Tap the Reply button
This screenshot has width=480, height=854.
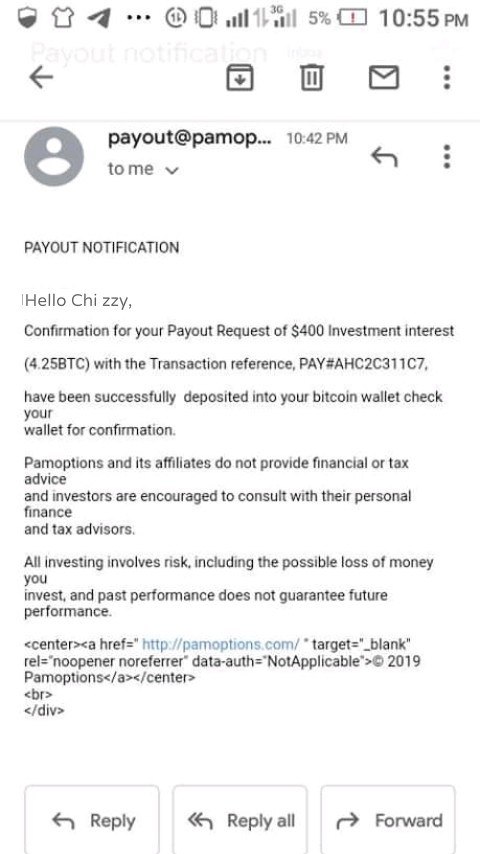coord(92,819)
